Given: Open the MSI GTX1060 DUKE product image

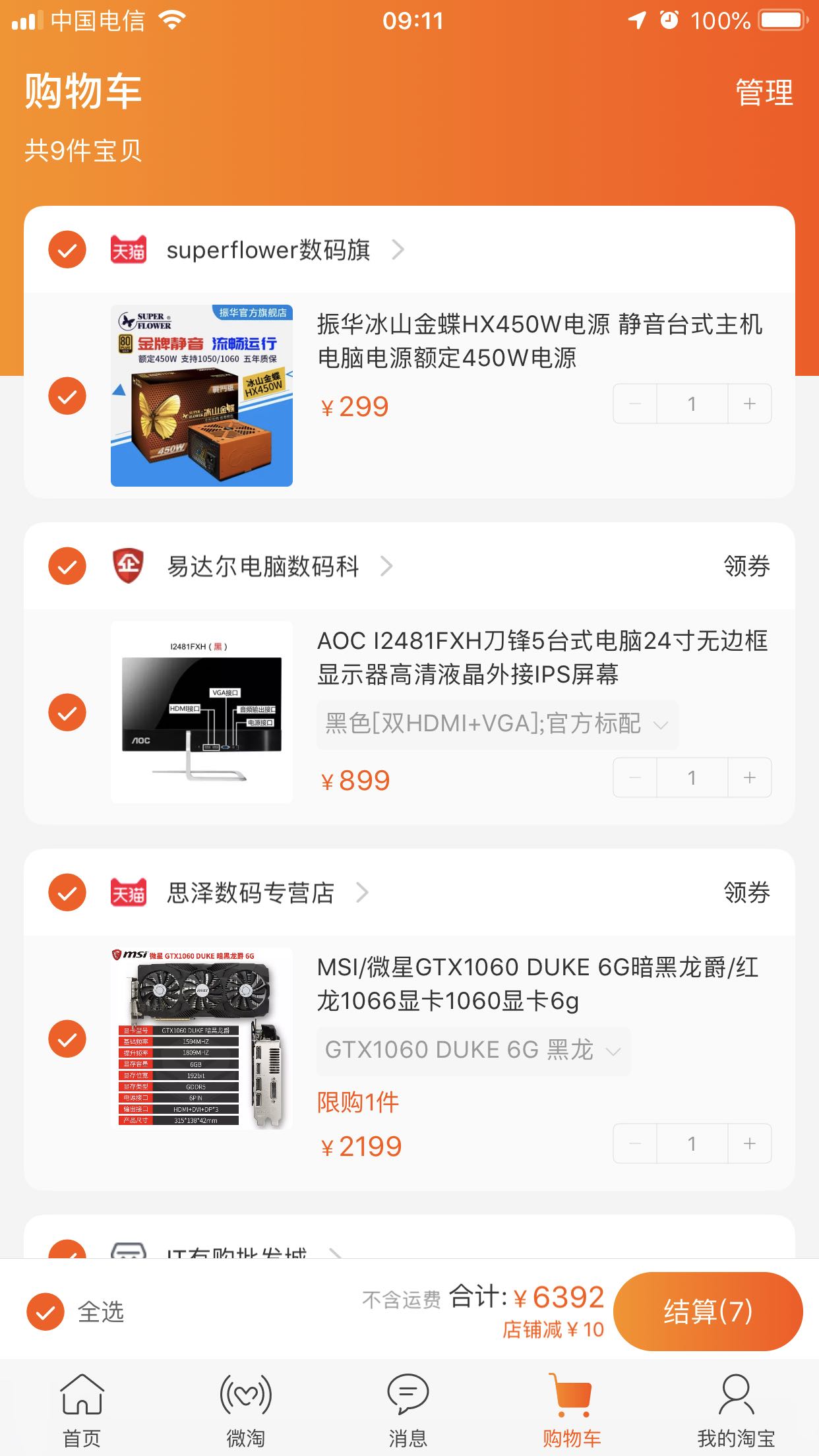Looking at the screenshot, I should pos(202,1039).
